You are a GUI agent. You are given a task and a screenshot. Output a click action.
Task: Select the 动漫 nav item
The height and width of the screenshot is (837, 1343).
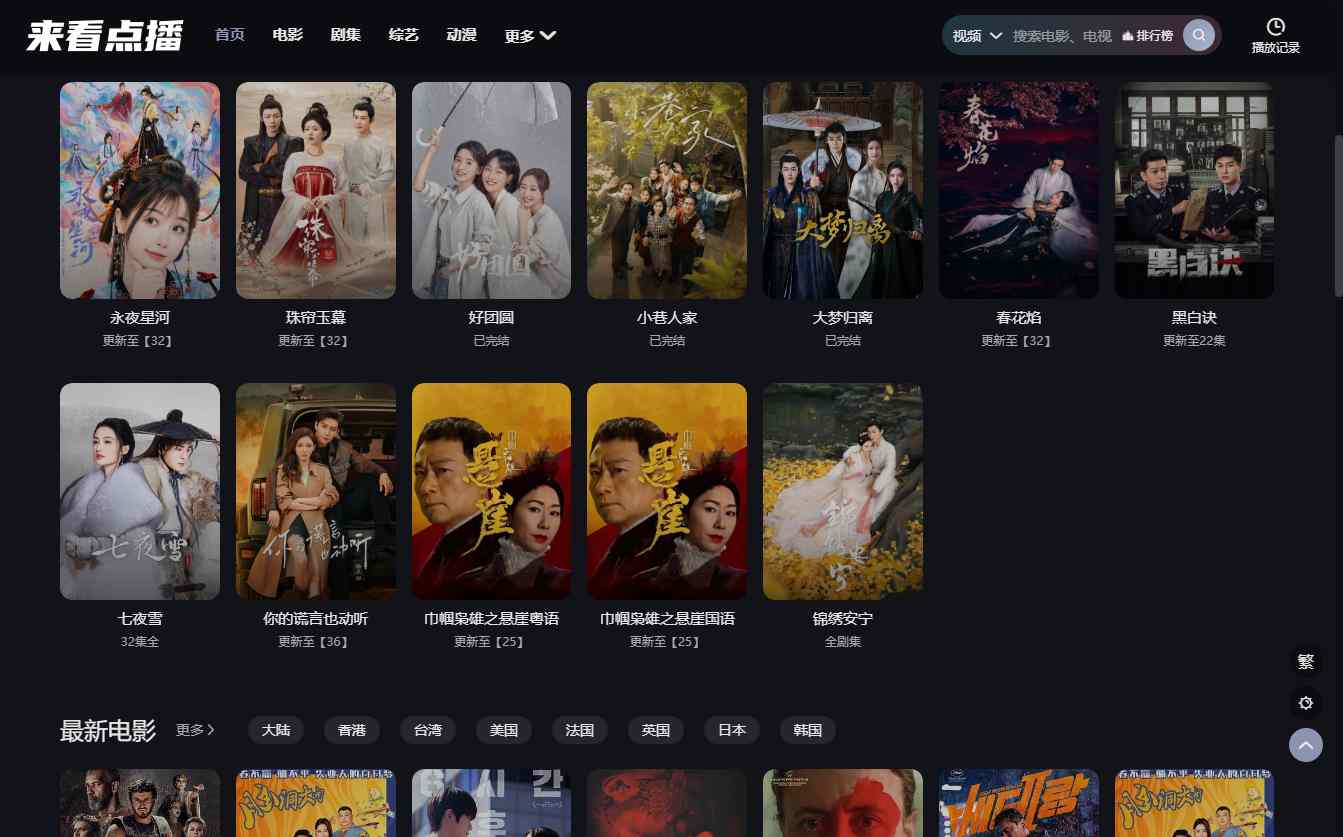461,35
